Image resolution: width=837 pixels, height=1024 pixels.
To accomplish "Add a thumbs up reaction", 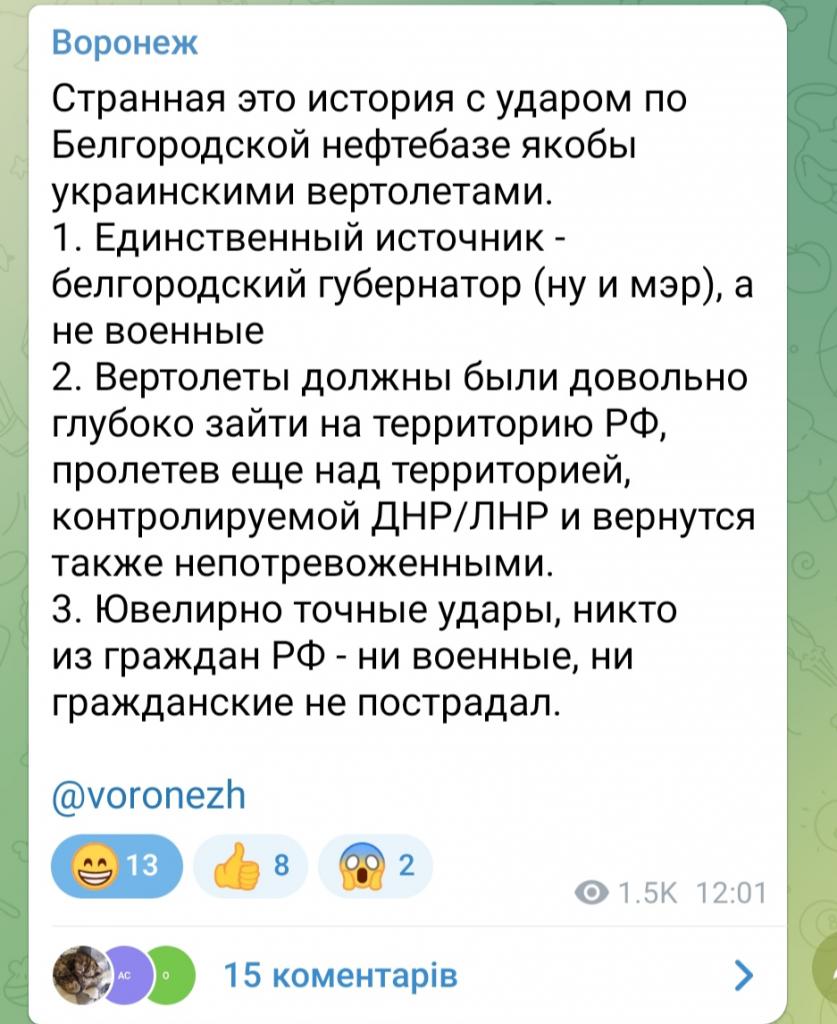I will [x=250, y=867].
